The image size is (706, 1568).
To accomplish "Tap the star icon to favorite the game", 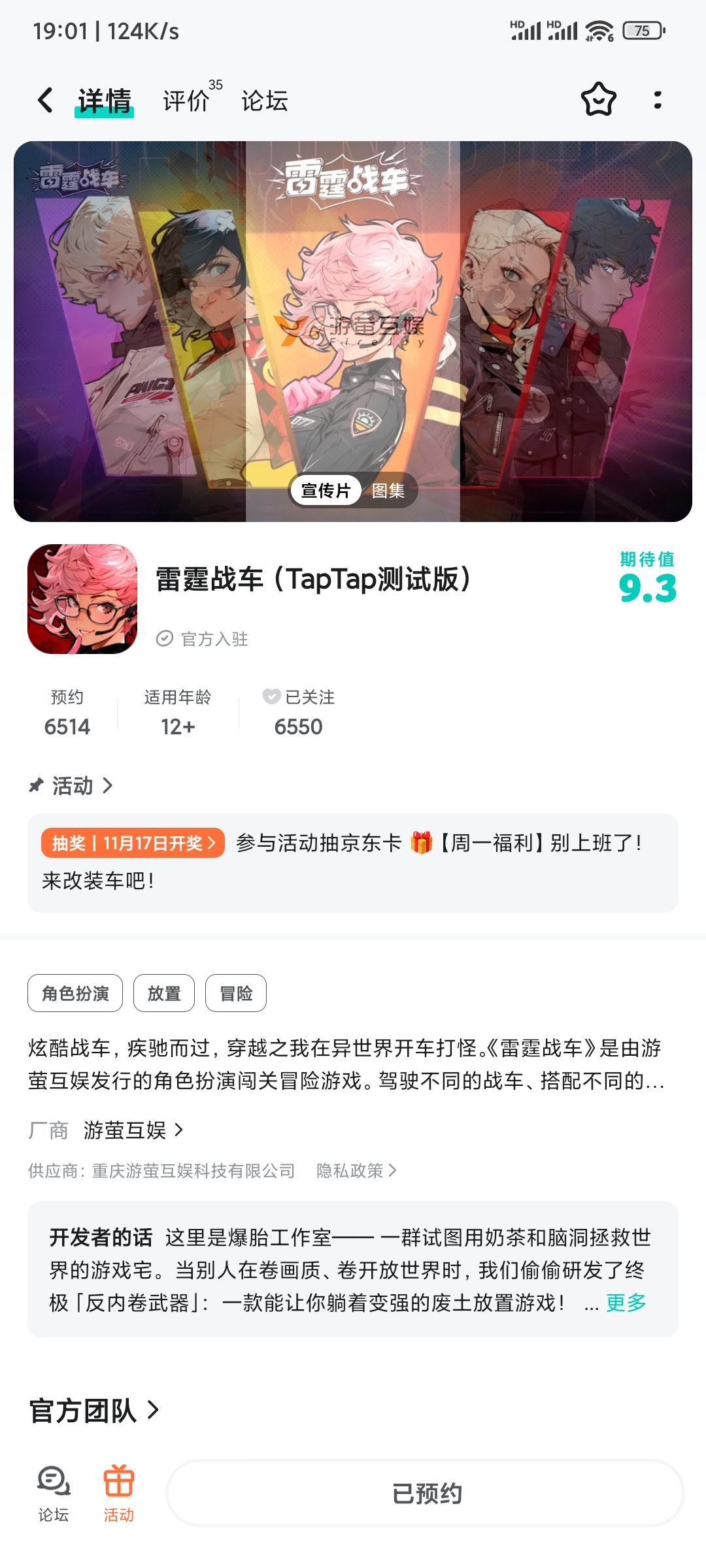I will (599, 99).
